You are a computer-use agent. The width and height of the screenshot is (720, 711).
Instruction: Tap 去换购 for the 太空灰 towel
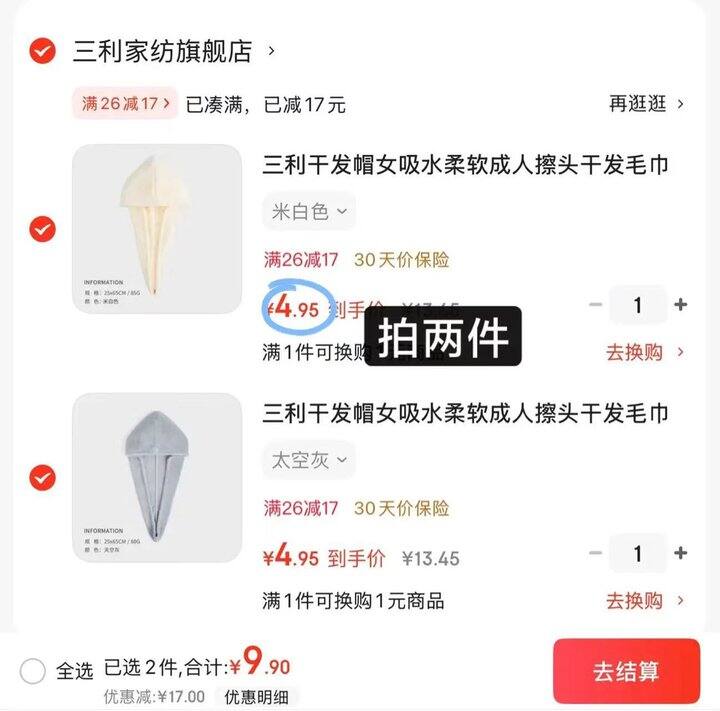(x=645, y=601)
